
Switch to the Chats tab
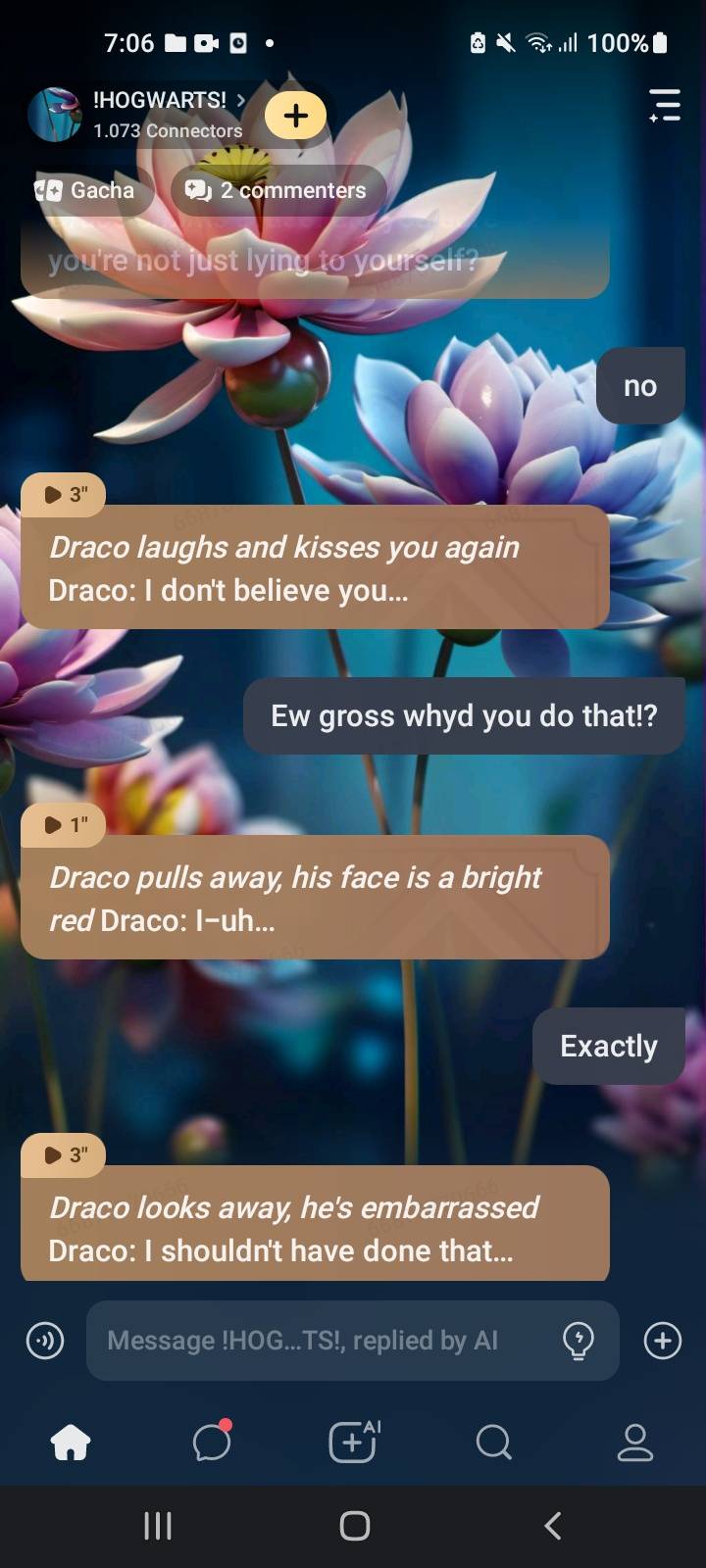212,1443
